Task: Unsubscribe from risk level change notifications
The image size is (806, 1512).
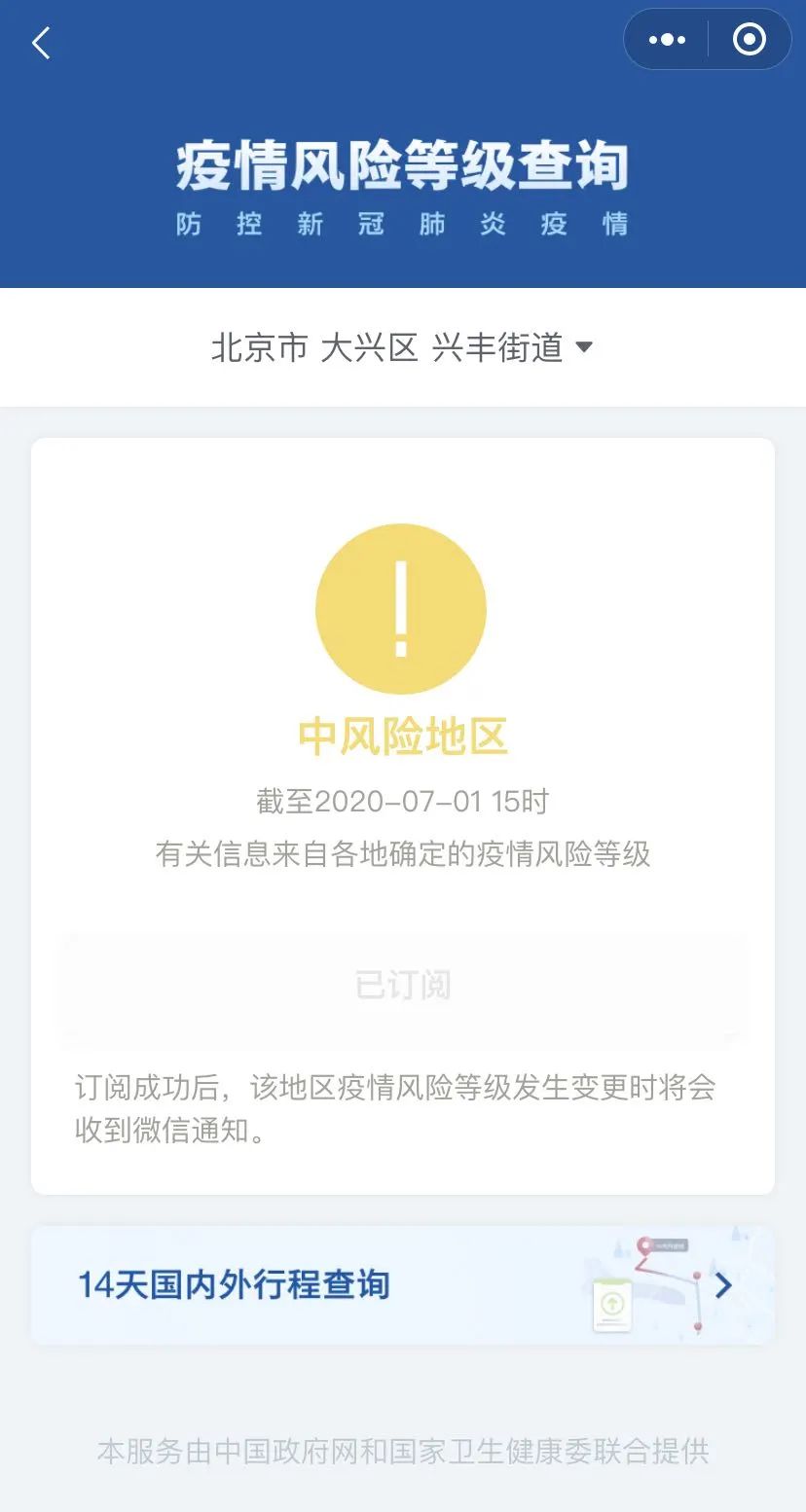Action: coord(401,985)
